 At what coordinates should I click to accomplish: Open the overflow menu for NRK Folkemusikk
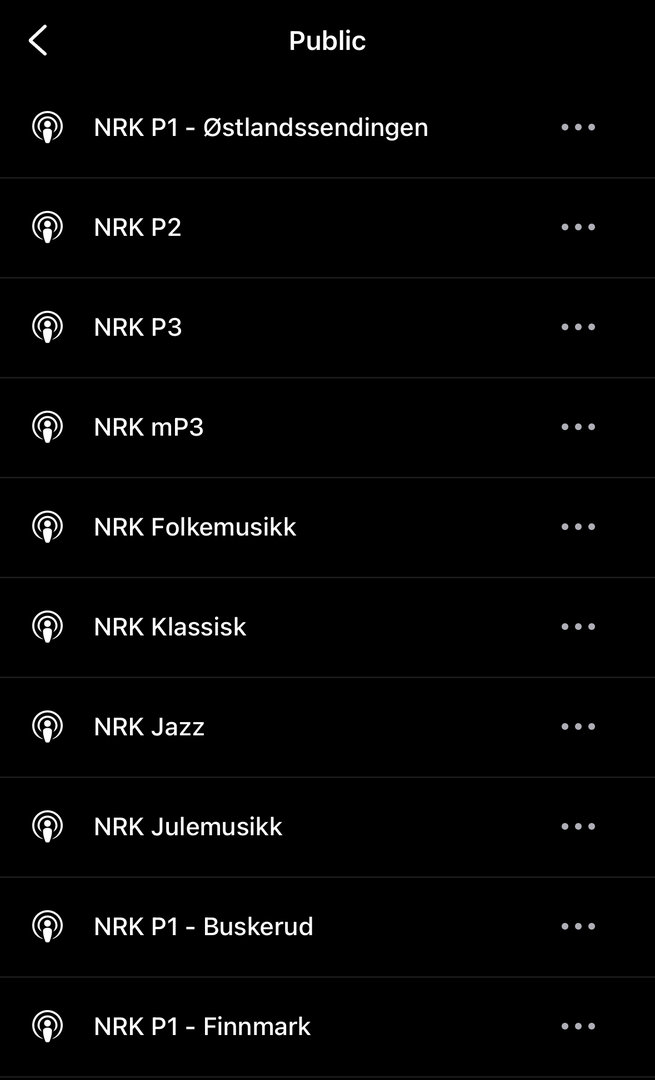[x=578, y=527]
